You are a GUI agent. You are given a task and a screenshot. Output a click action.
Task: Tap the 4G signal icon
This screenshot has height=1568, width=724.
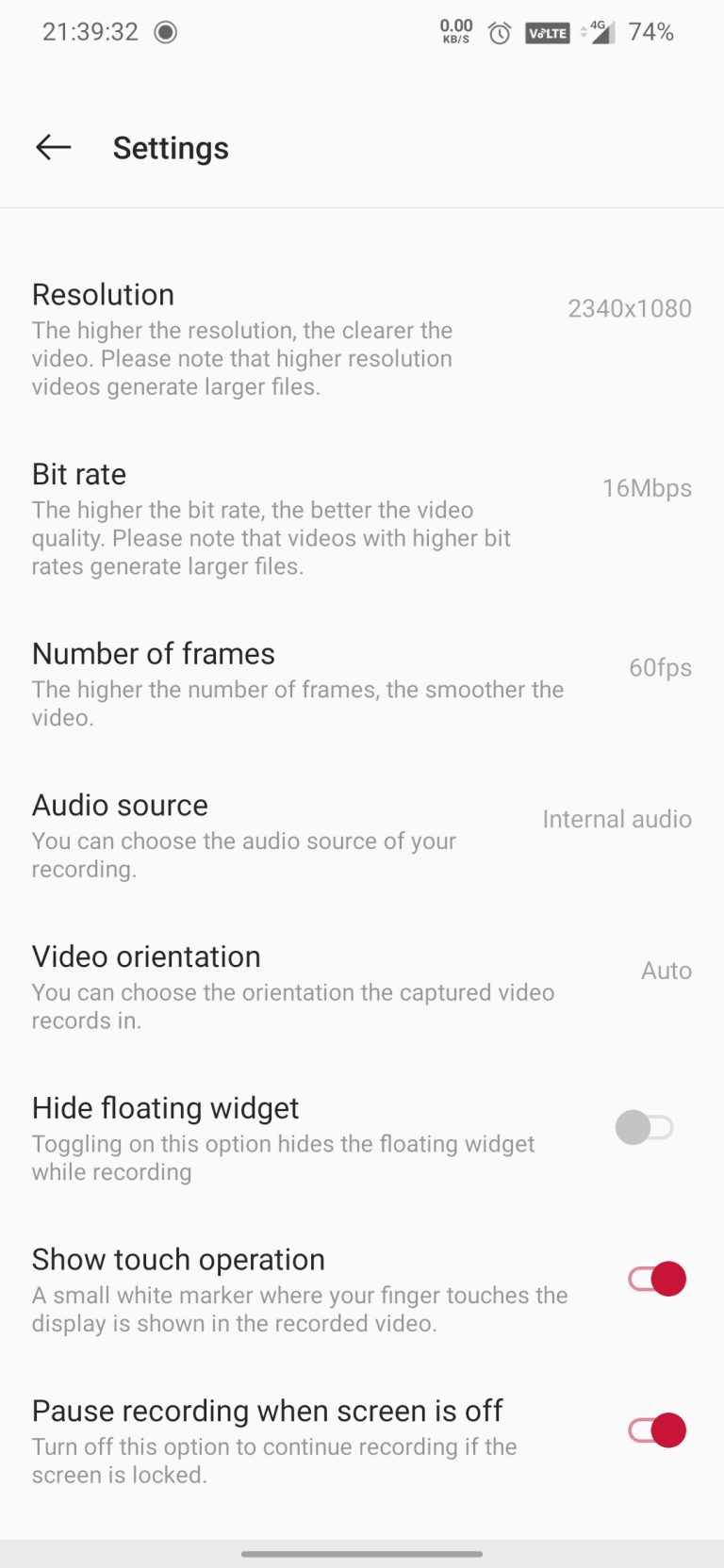601,31
